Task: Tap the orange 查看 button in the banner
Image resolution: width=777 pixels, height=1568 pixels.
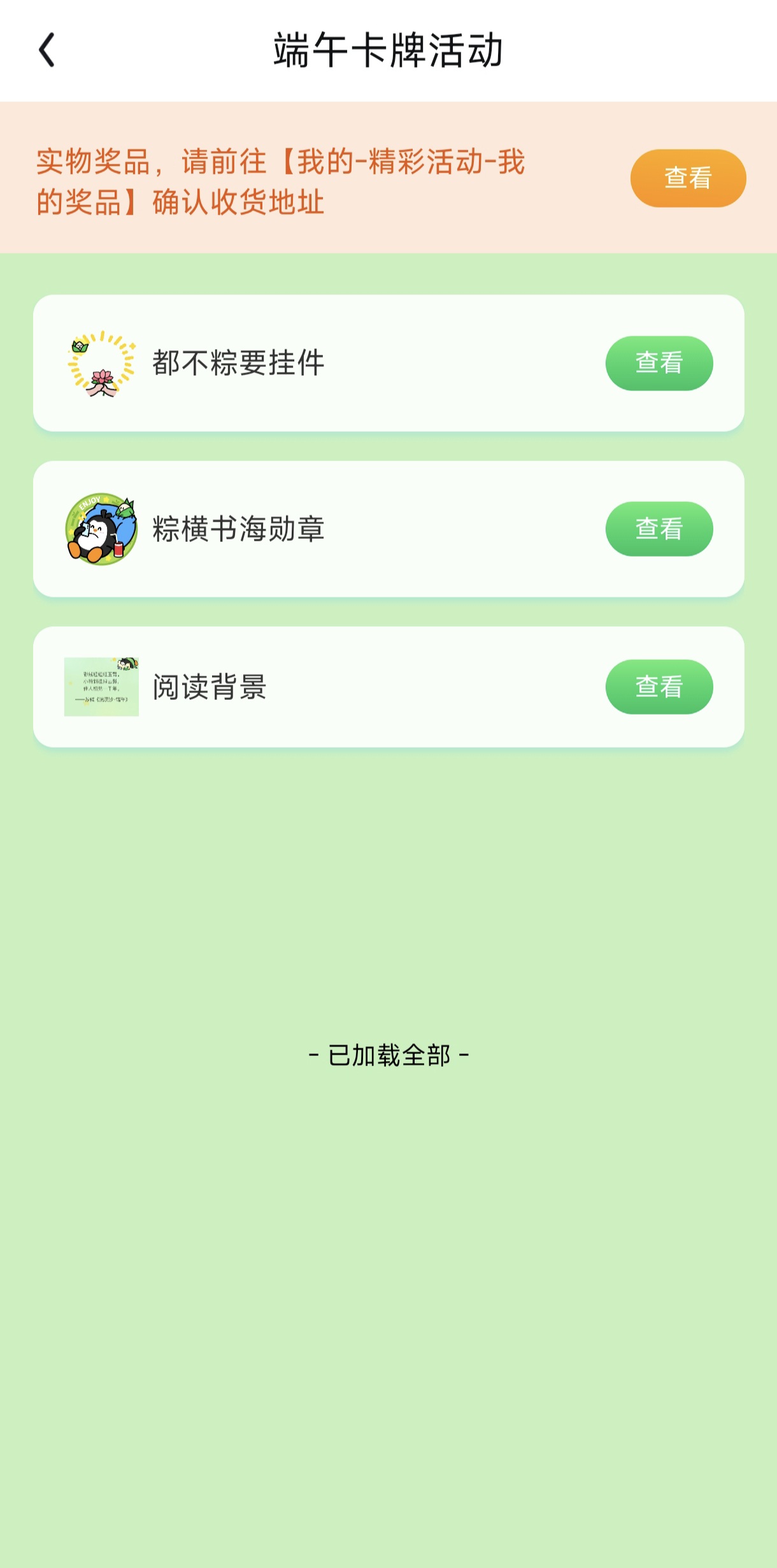Action: 688,178
